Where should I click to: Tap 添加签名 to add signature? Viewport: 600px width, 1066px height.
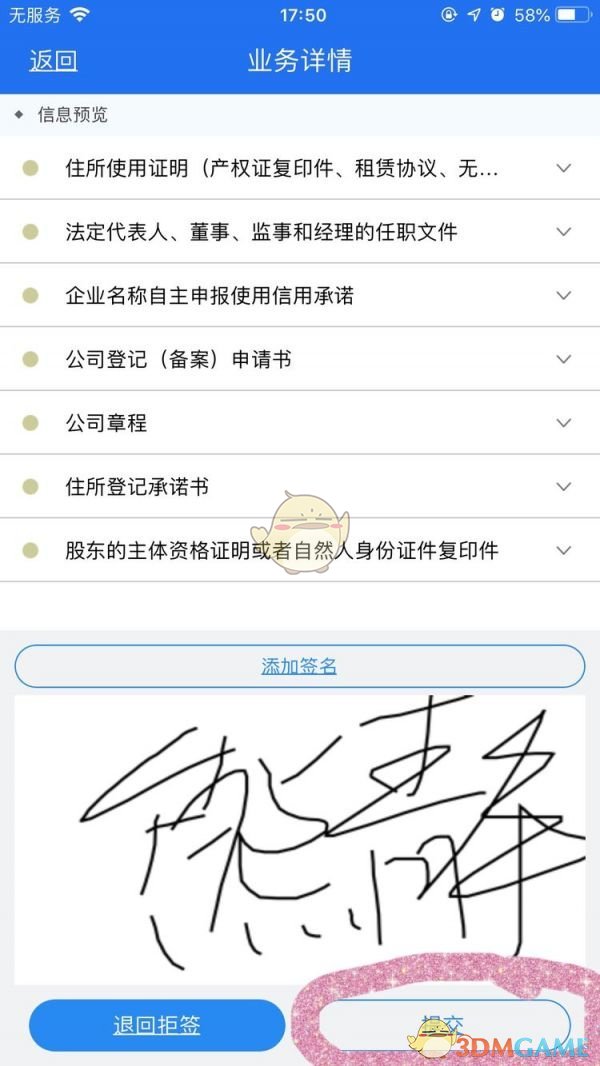click(x=300, y=666)
